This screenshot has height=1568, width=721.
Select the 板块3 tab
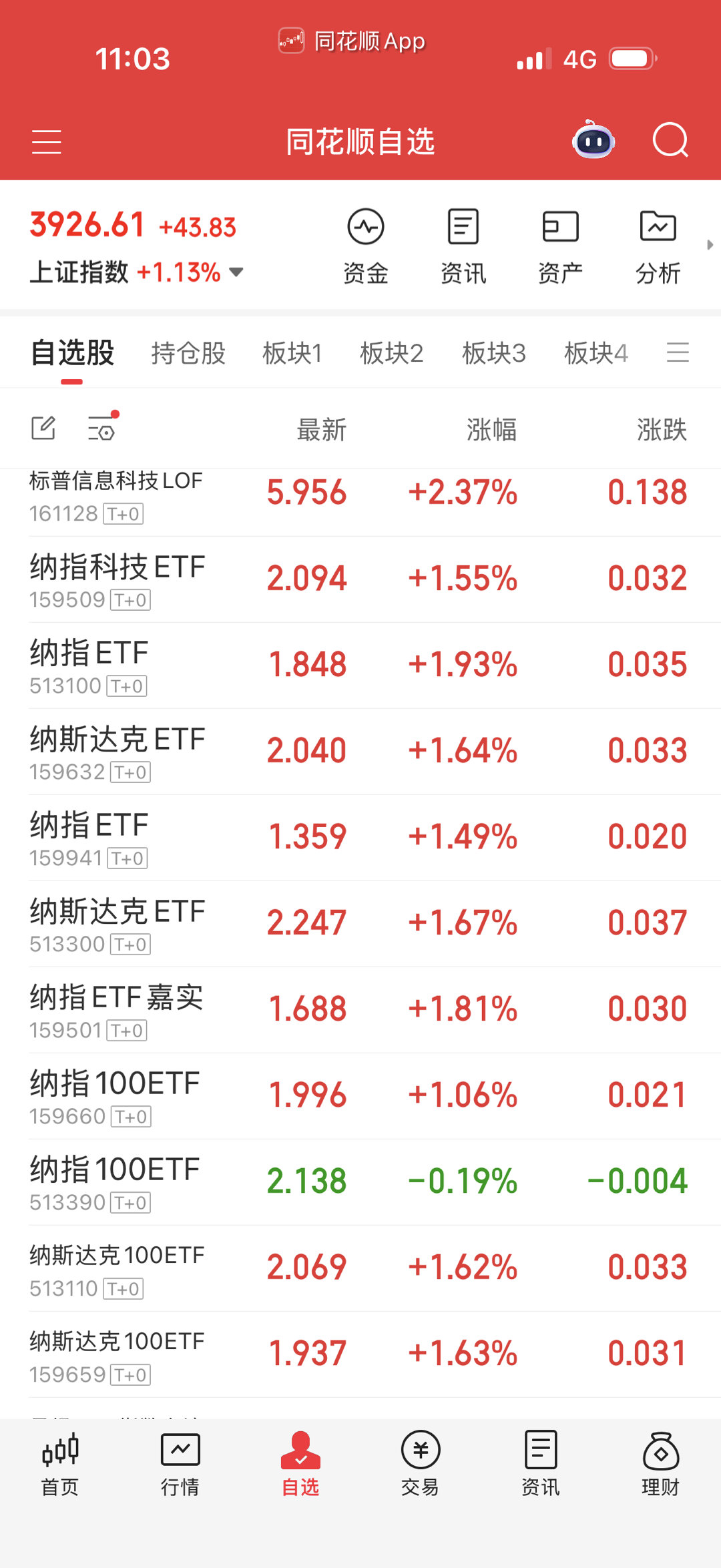tap(494, 353)
